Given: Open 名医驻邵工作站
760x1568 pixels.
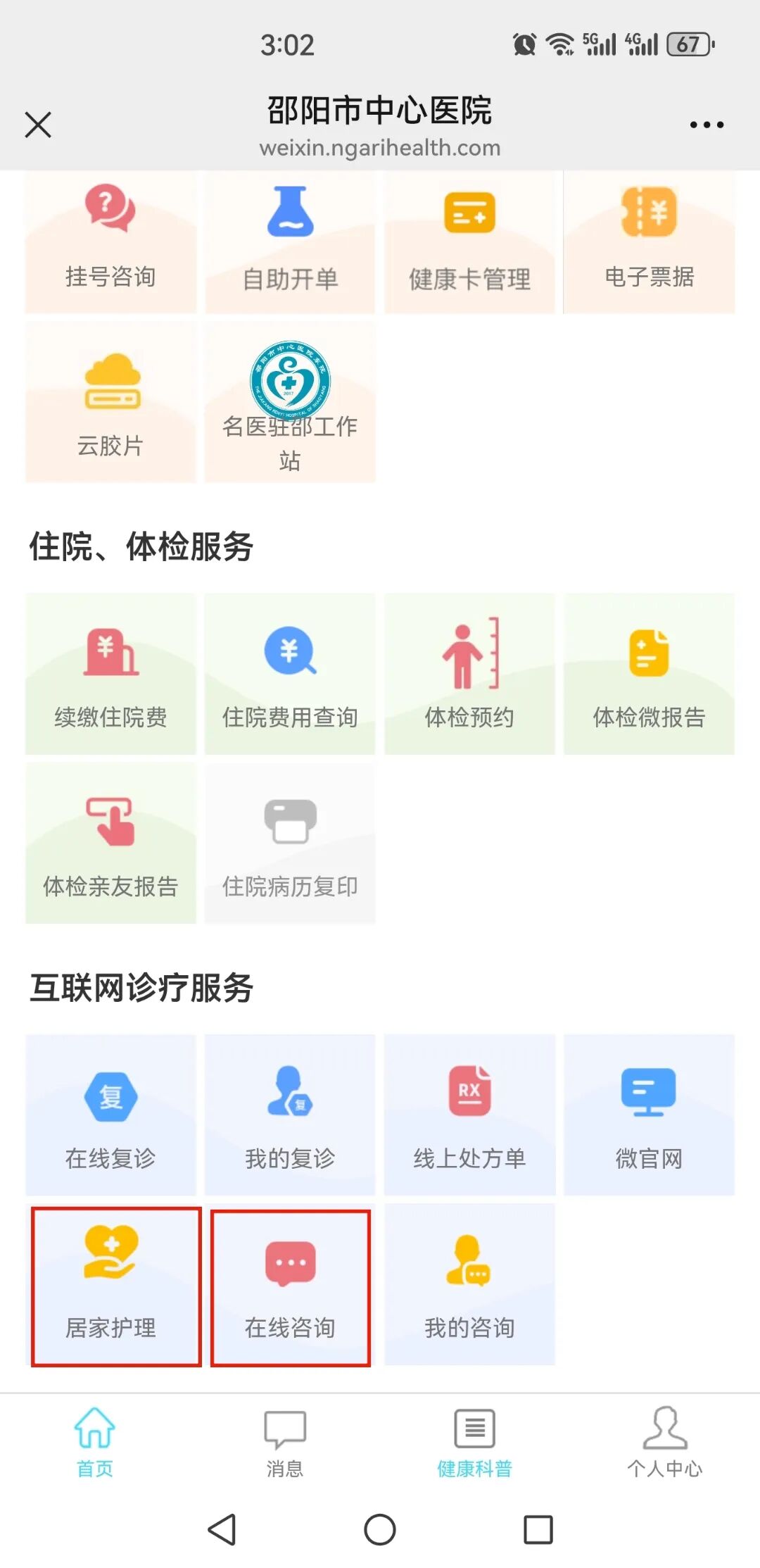Looking at the screenshot, I should [290, 403].
